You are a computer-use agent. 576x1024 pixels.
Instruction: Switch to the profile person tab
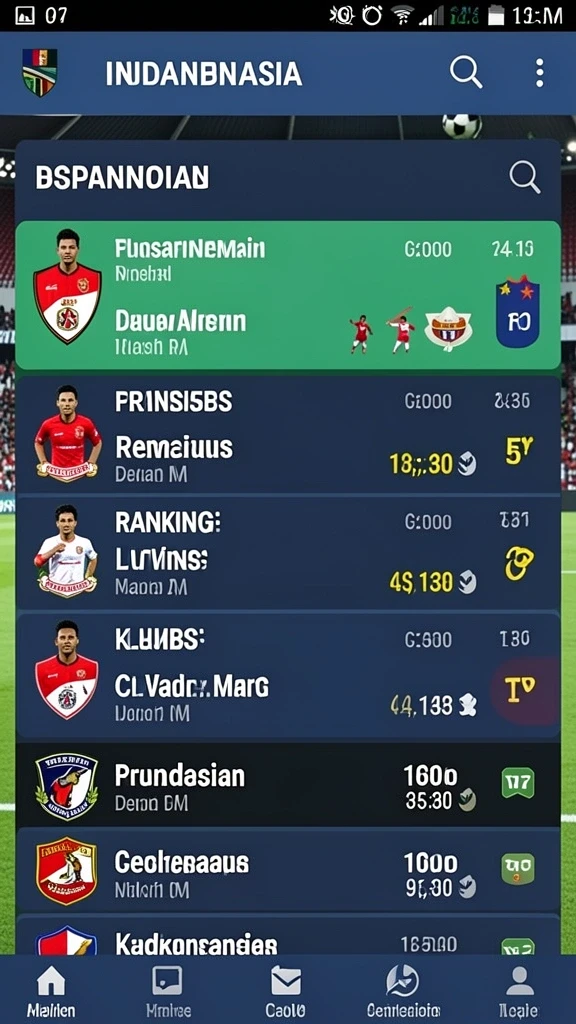[520, 992]
